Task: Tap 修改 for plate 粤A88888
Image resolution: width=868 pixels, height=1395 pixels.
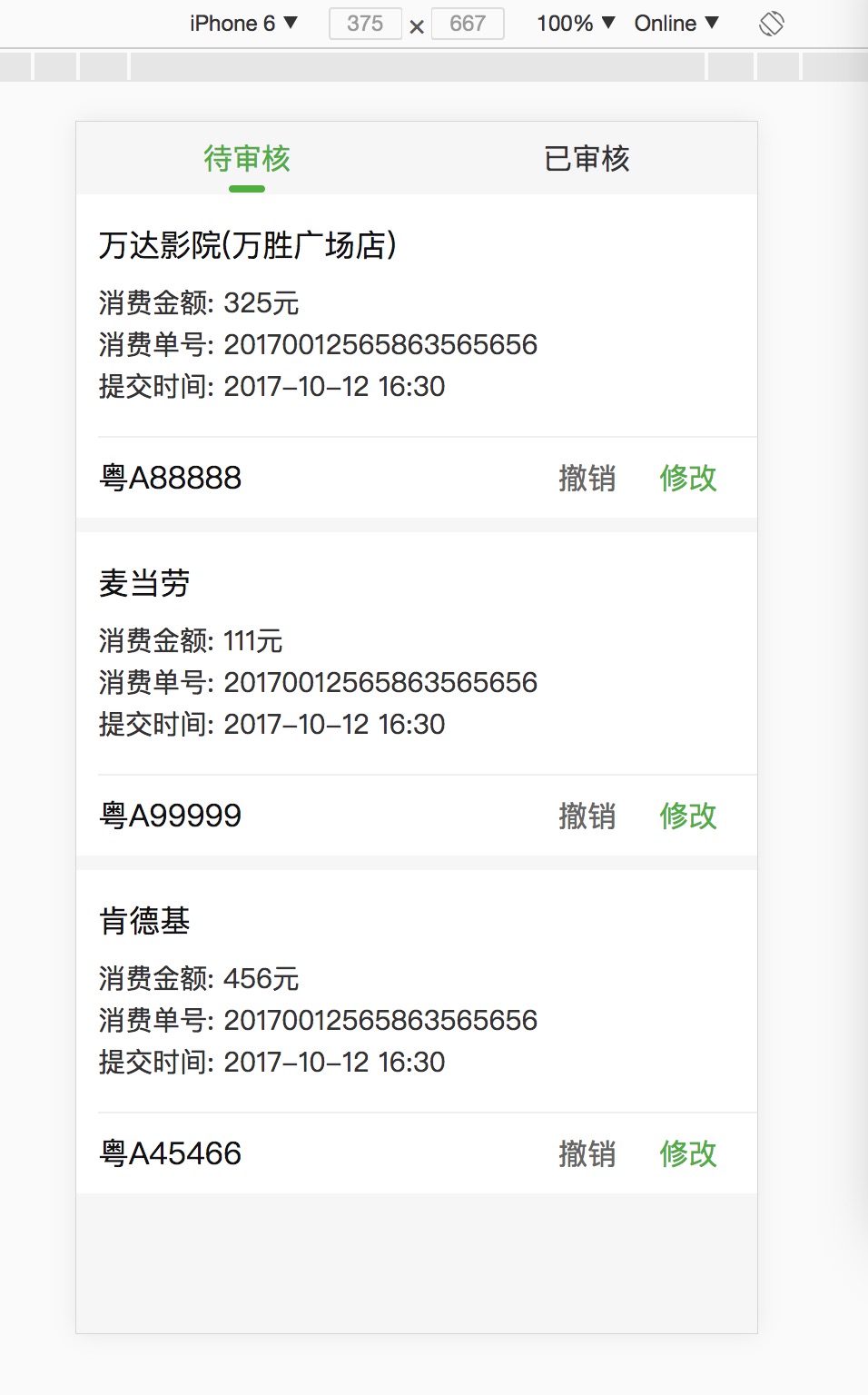Action: tap(688, 478)
